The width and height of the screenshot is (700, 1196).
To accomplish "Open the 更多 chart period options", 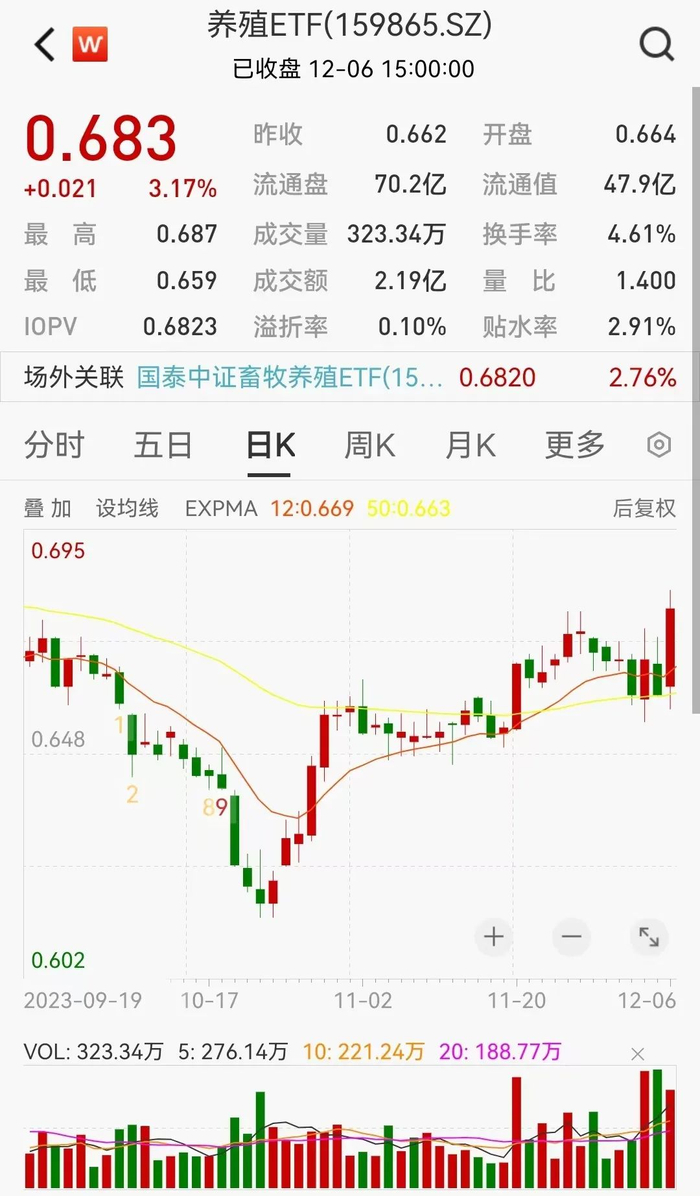I will [x=575, y=445].
